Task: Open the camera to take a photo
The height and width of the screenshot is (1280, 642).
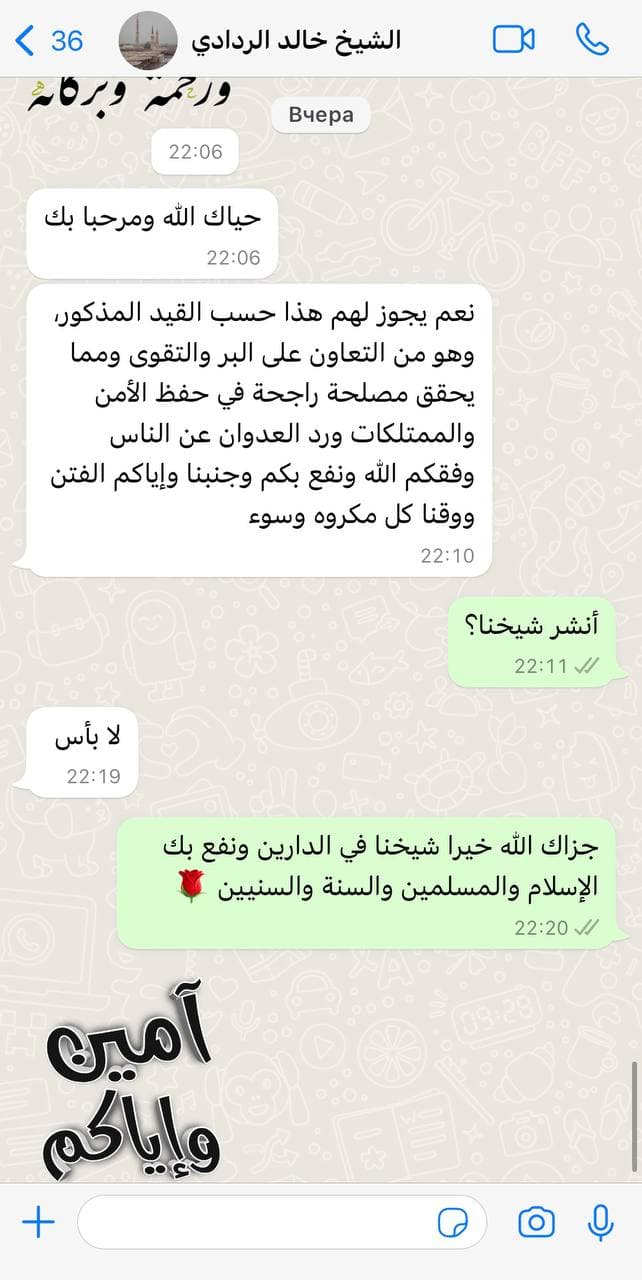Action: pos(536,1222)
